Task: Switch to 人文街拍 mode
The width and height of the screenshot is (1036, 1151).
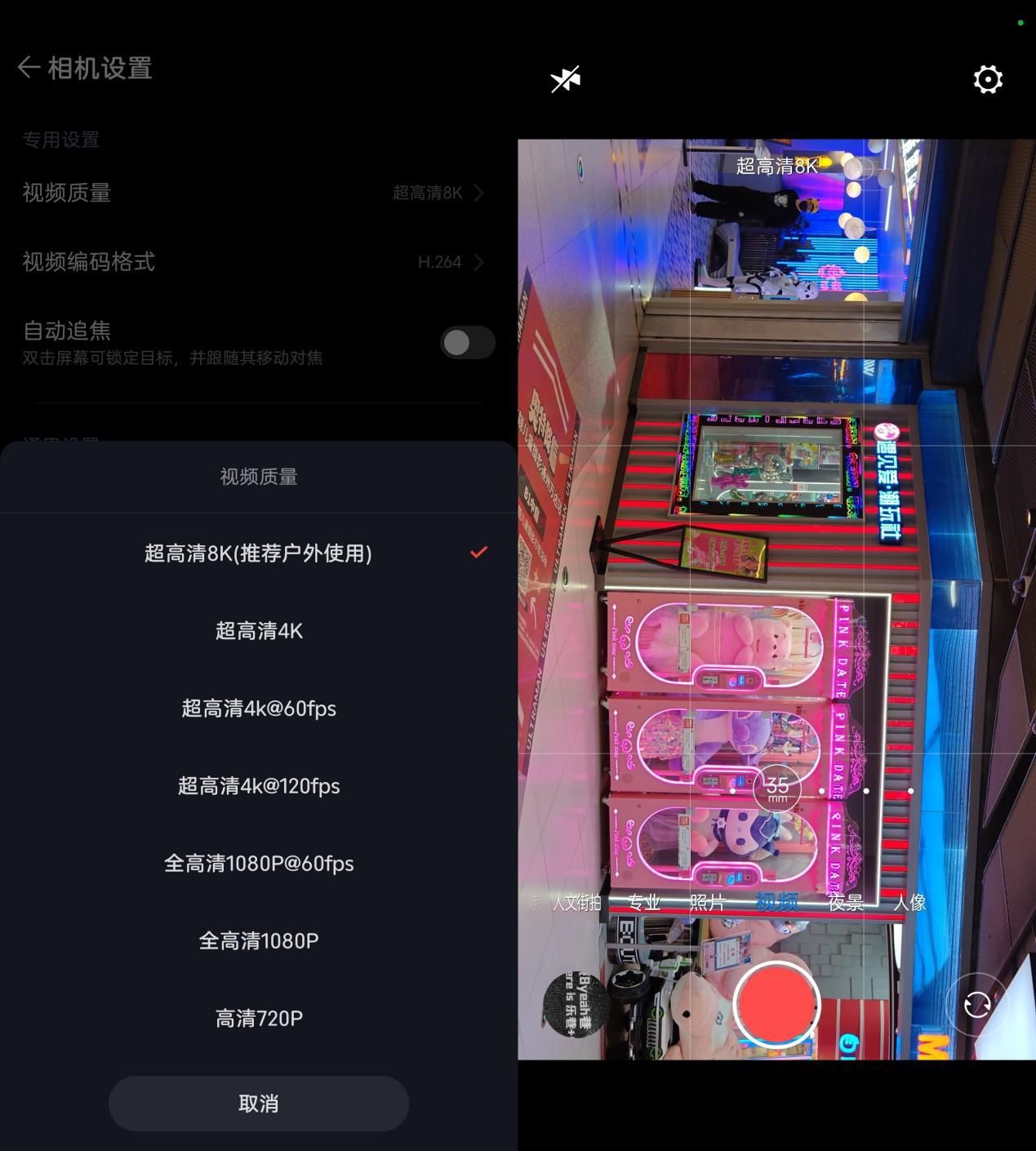Action: pyautogui.click(x=576, y=902)
